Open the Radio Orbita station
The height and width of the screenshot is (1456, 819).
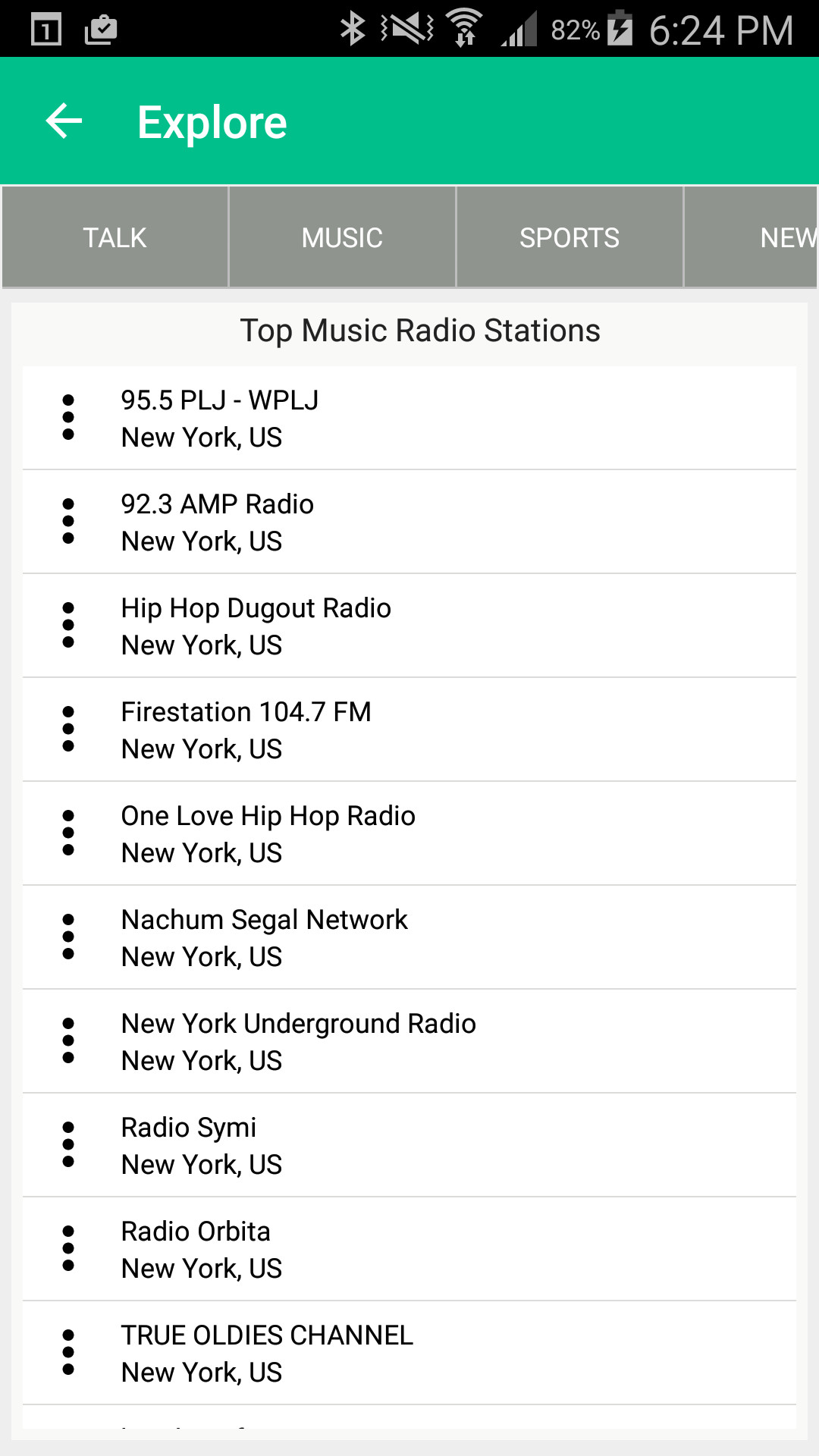coord(409,1249)
